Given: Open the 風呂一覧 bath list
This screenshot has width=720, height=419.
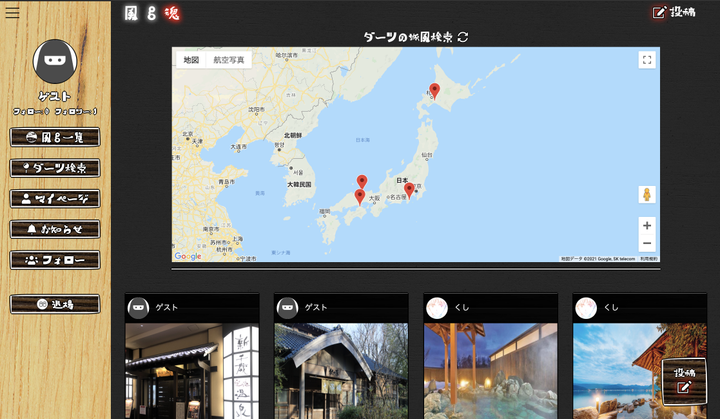Looking at the screenshot, I should 55,137.
